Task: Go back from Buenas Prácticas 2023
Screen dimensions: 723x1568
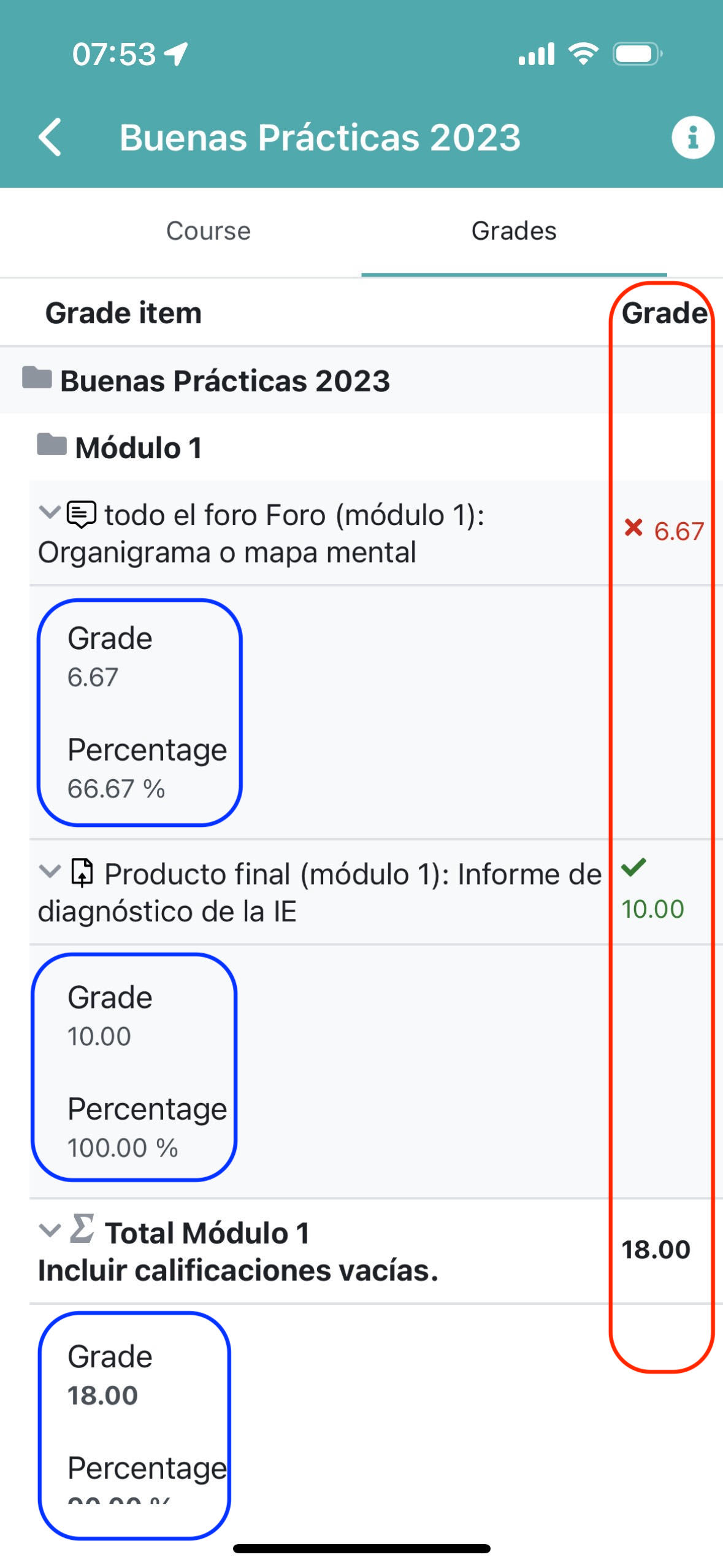Action: [x=50, y=137]
